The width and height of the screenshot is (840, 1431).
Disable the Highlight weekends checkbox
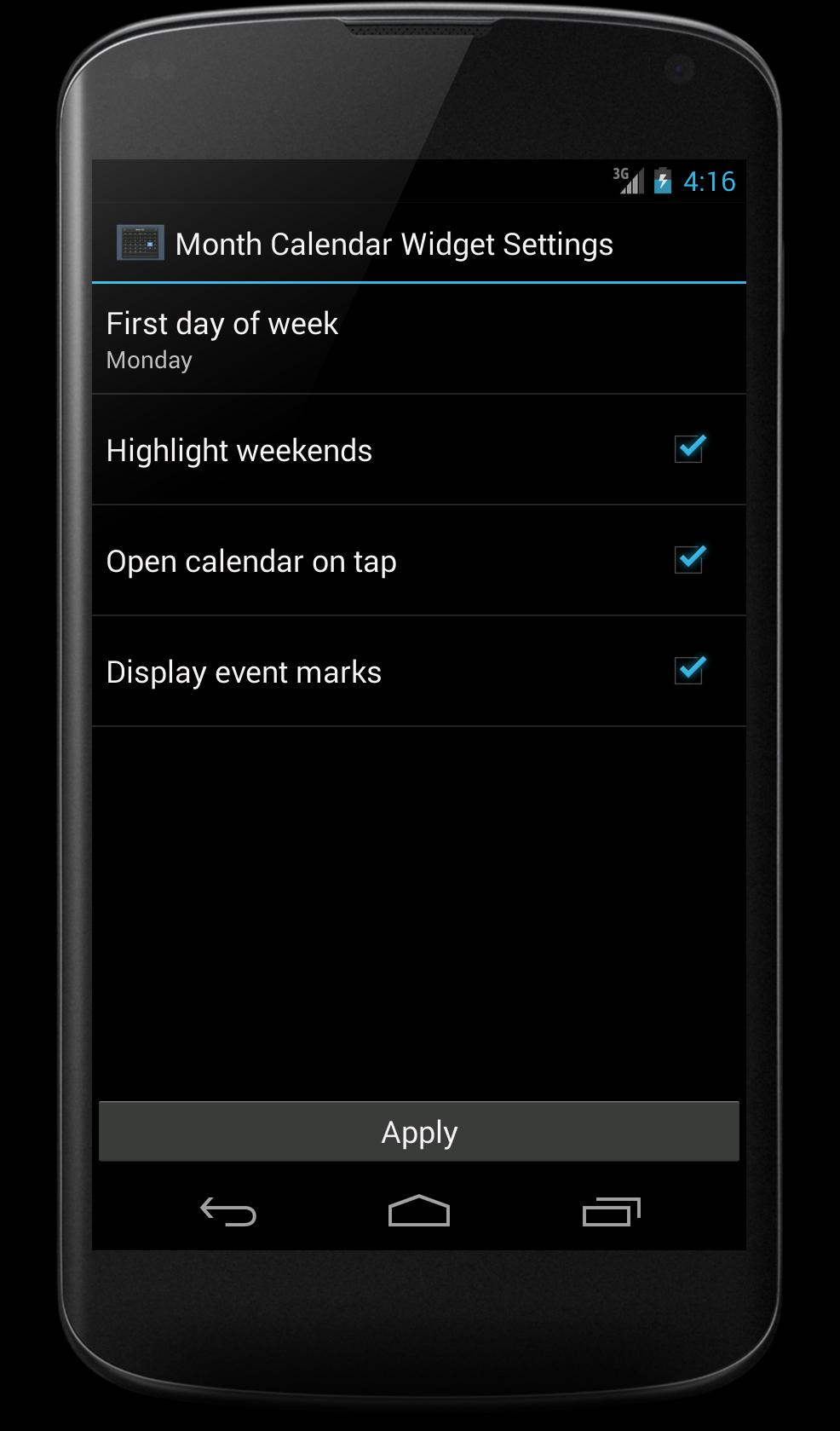click(690, 449)
